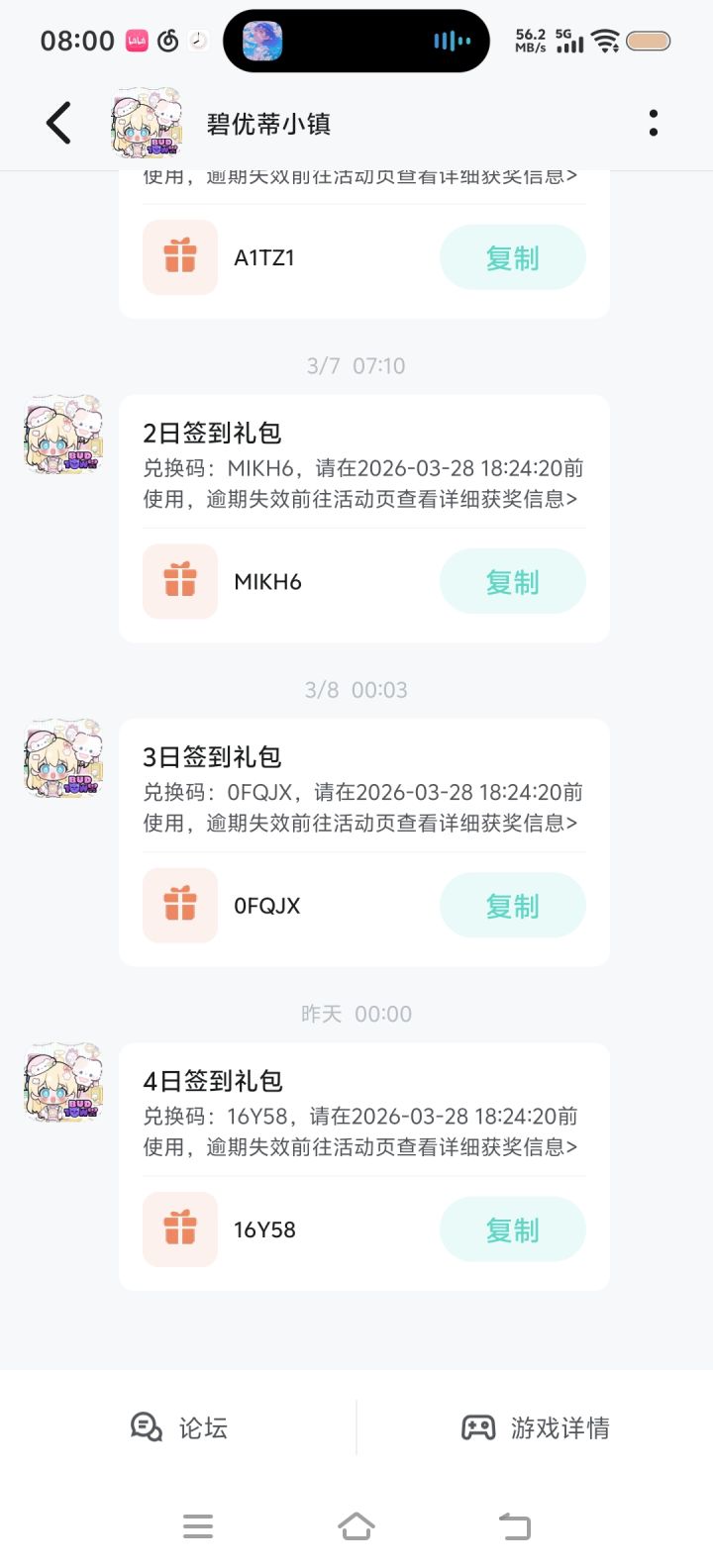Tap the gift icon next to code 16Y58

tap(179, 1229)
